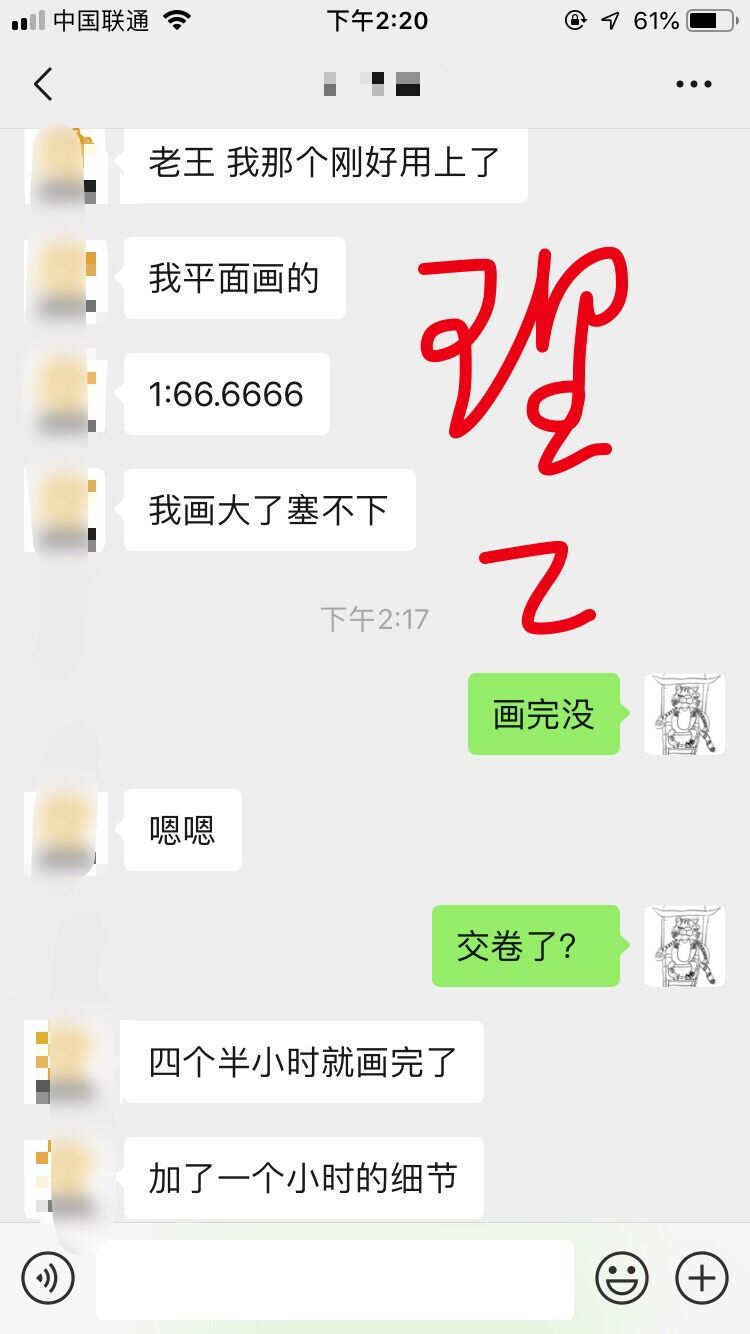This screenshot has height=1334, width=750.
Task: Focus the message text field
Action: (335, 1279)
